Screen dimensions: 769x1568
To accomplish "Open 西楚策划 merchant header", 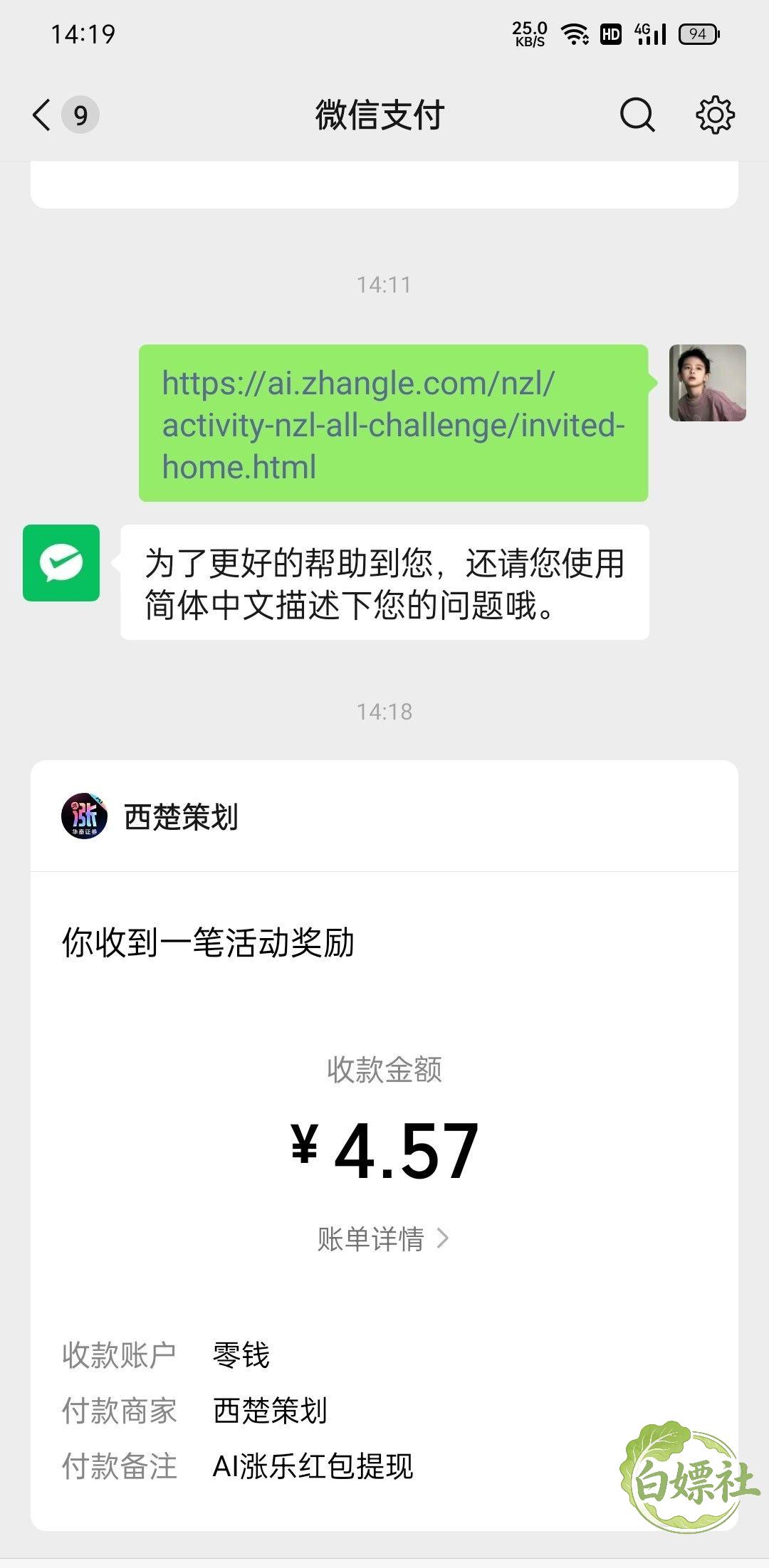I will pyautogui.click(x=384, y=816).
